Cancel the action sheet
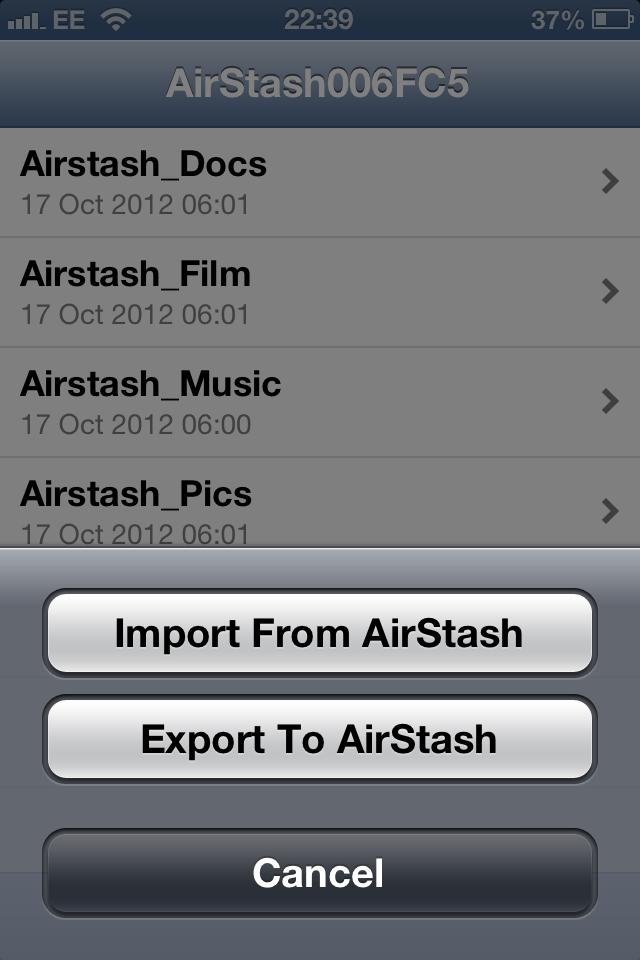This screenshot has width=640, height=960. pos(319,873)
